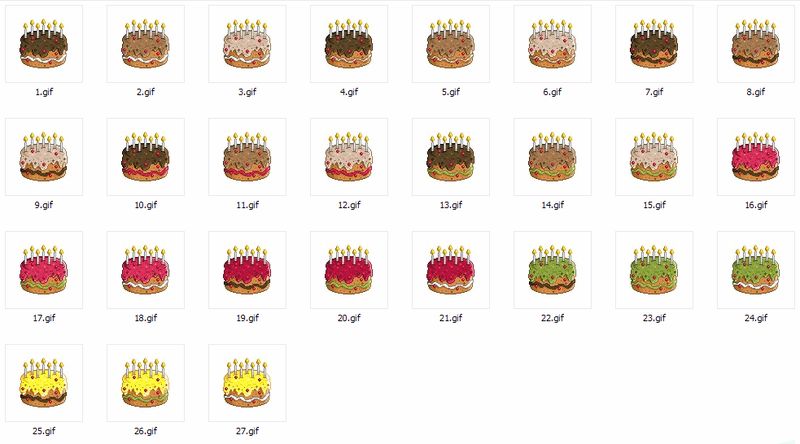Image resolution: width=800 pixels, height=444 pixels.
Task: Select the 2.gif cake thumbnail
Action: (x=146, y=45)
